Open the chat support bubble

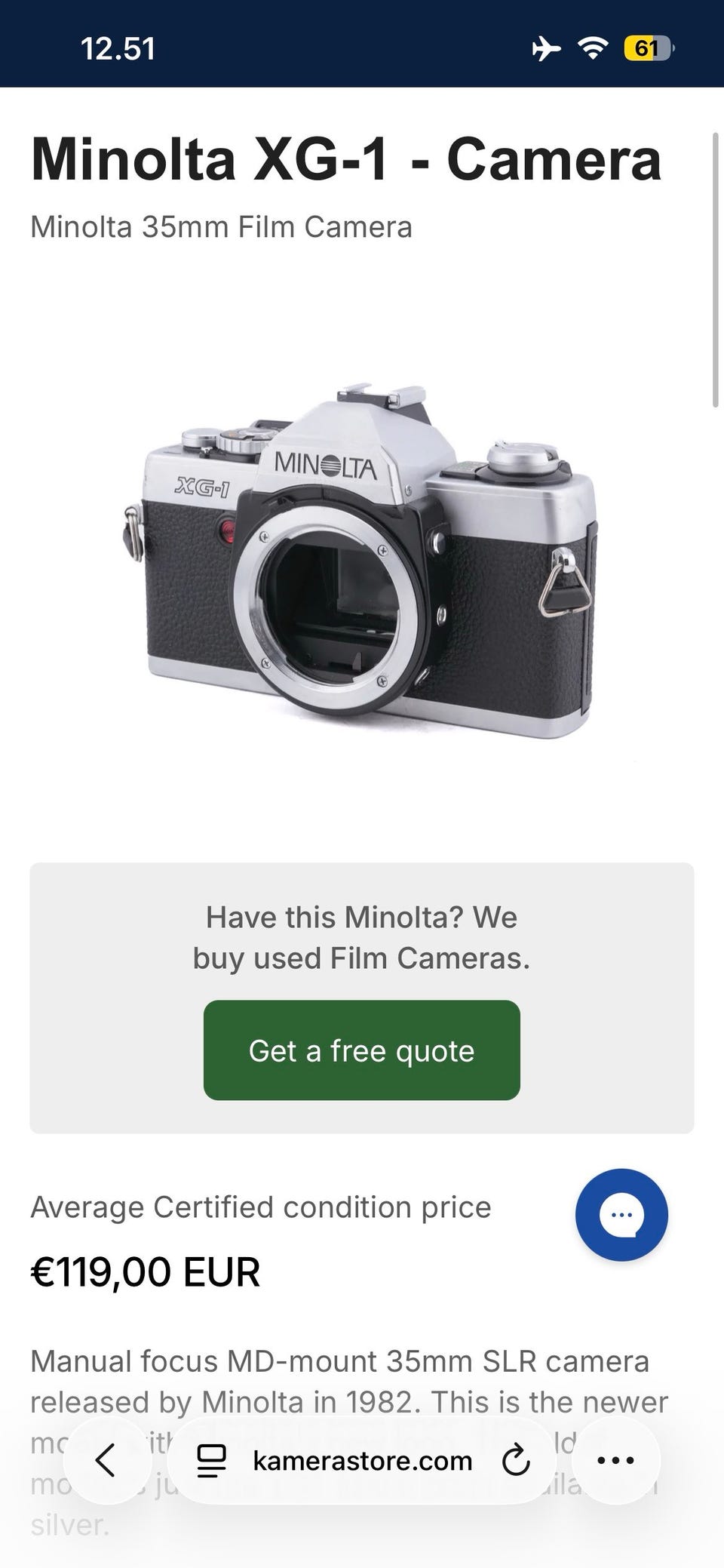pos(621,1215)
